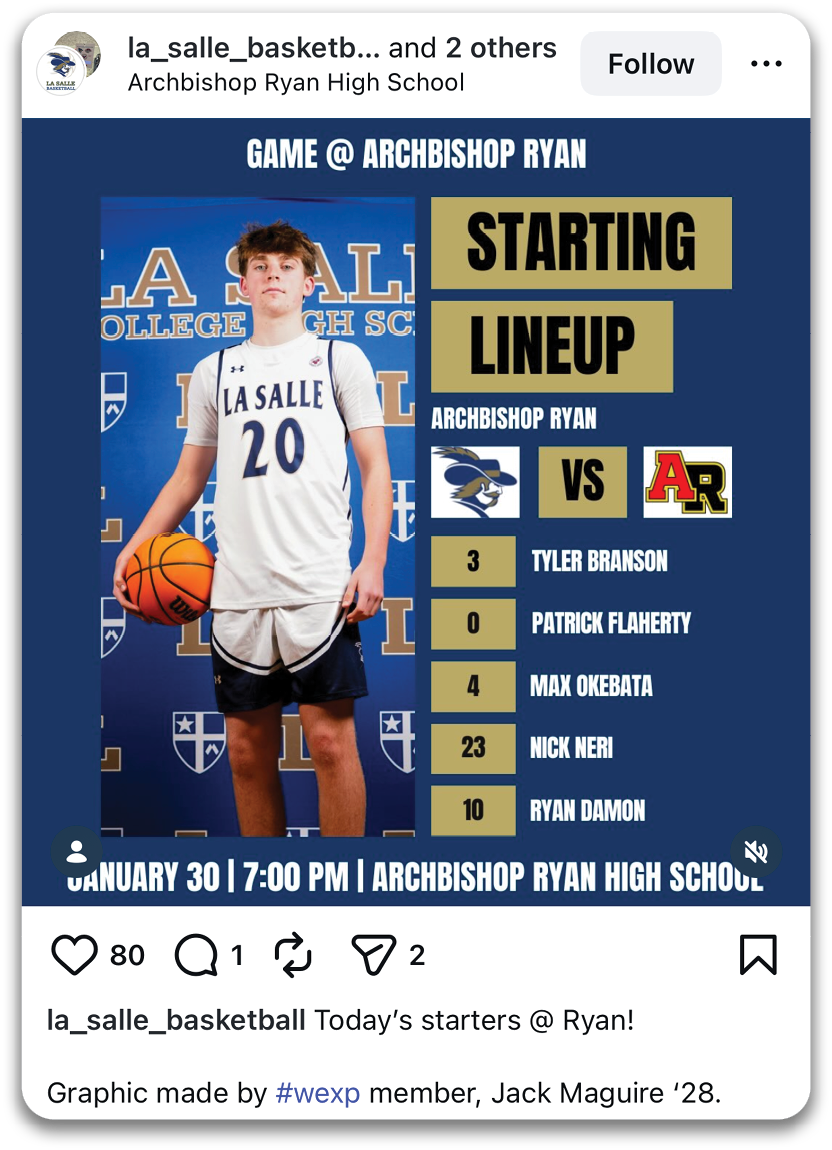
Task: Open Archbishop Ryan High School location
Action: click(x=296, y=82)
